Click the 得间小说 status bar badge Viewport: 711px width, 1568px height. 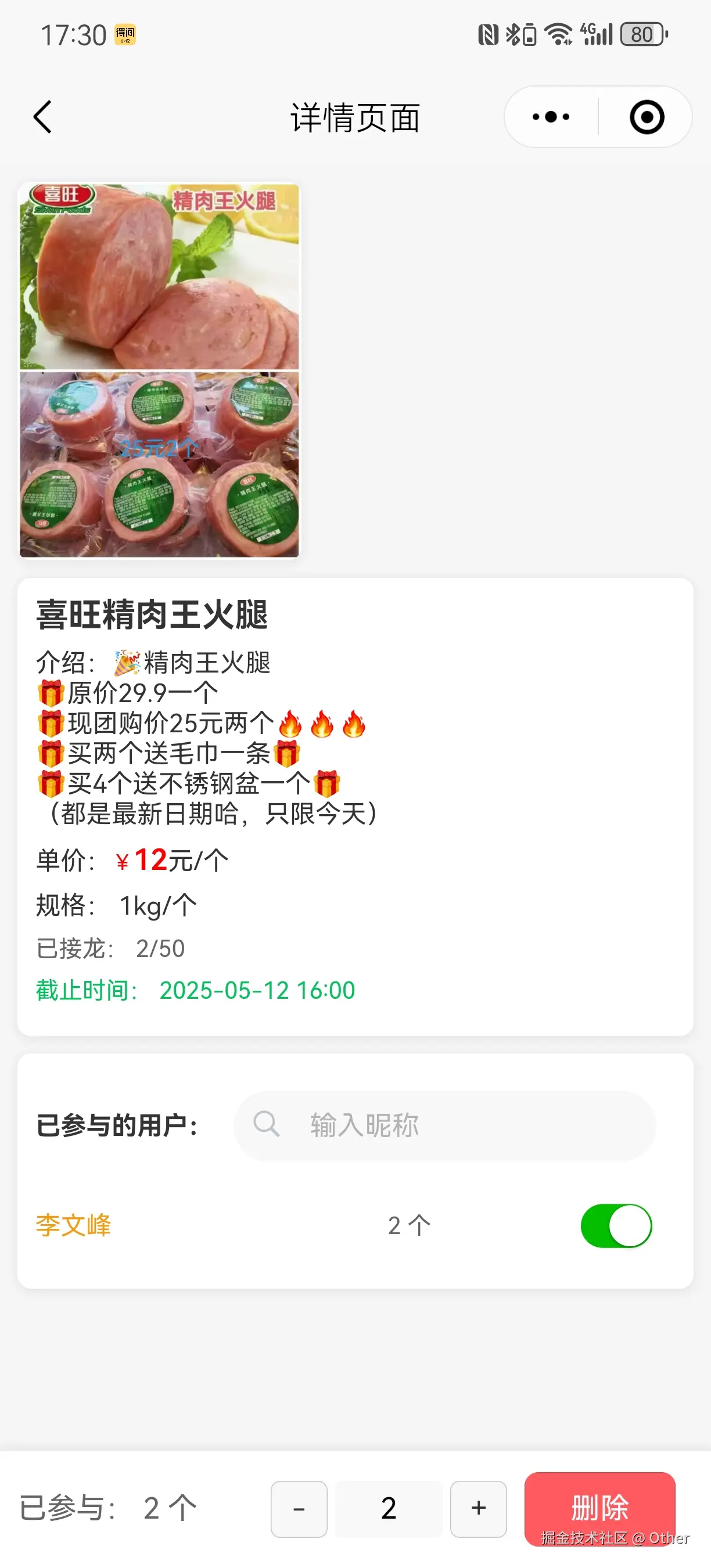(x=125, y=35)
